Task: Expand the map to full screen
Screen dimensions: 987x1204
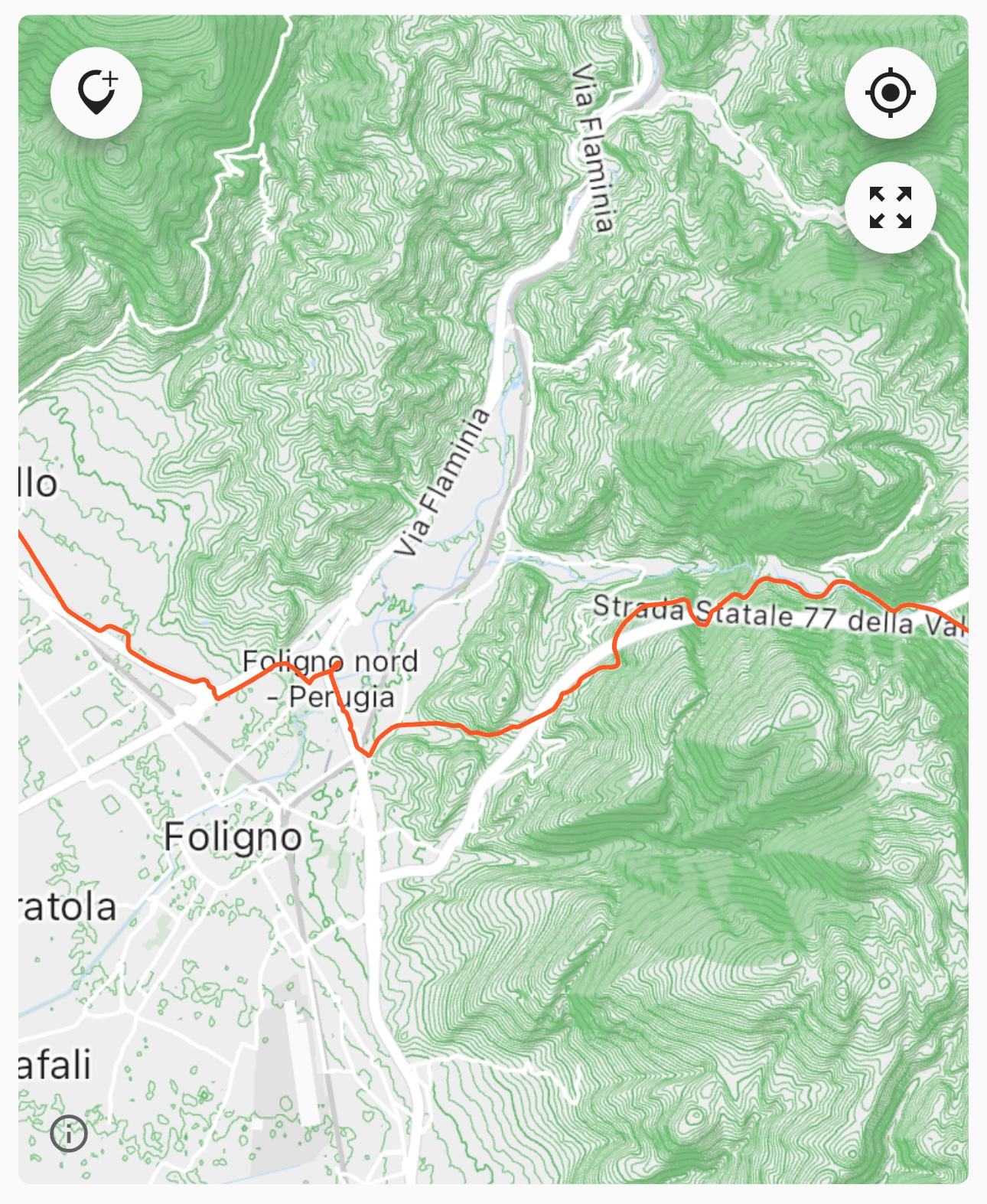Action: coord(890,207)
